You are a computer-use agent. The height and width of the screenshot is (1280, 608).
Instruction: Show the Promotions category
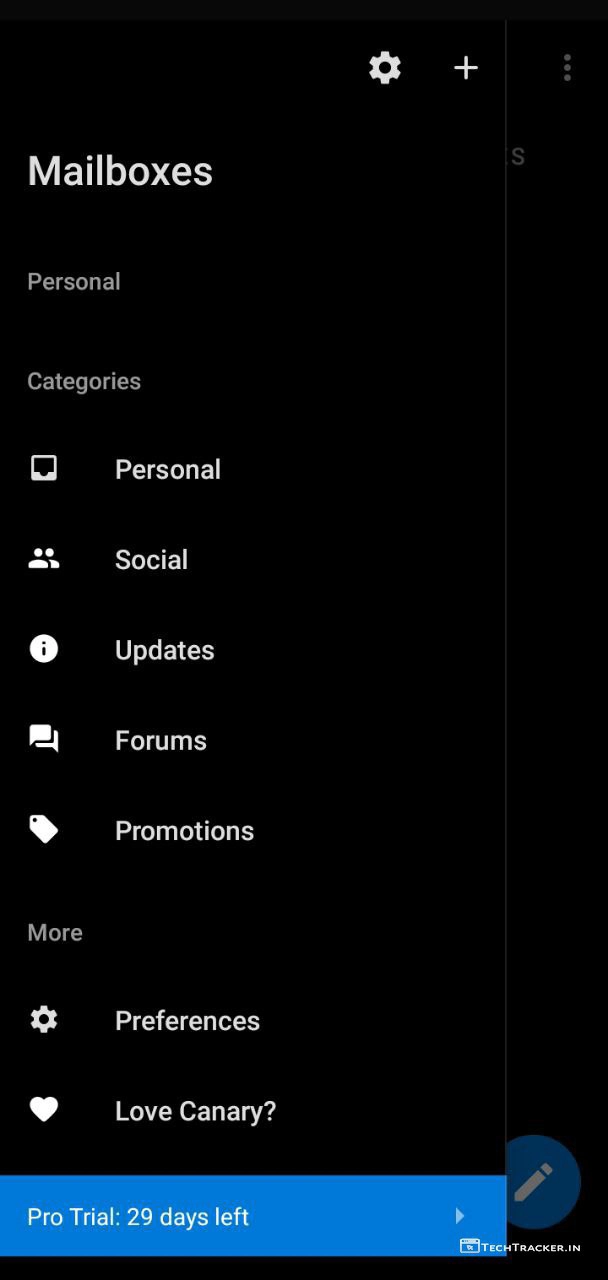(x=184, y=831)
